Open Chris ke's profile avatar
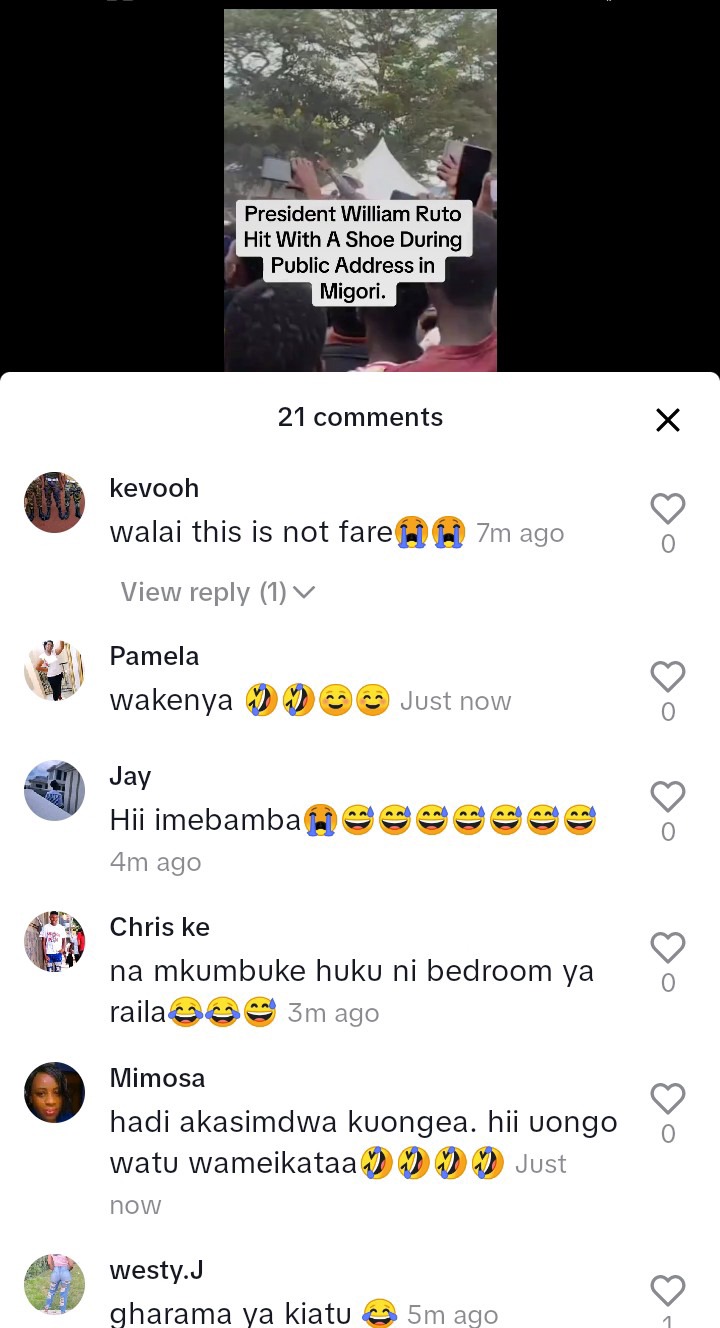Image resolution: width=720 pixels, height=1328 pixels. click(x=54, y=941)
